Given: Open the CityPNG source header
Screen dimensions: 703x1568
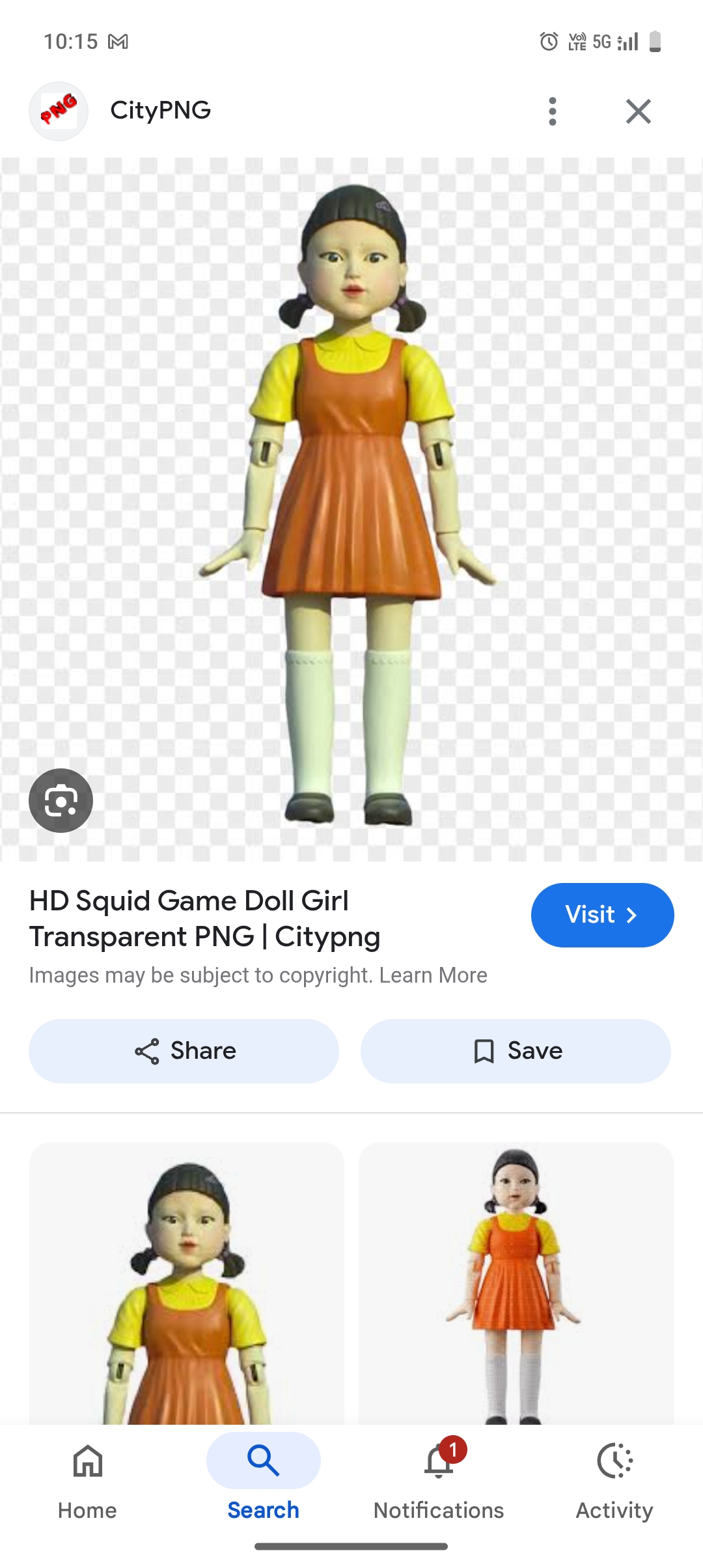Looking at the screenshot, I should click(160, 111).
